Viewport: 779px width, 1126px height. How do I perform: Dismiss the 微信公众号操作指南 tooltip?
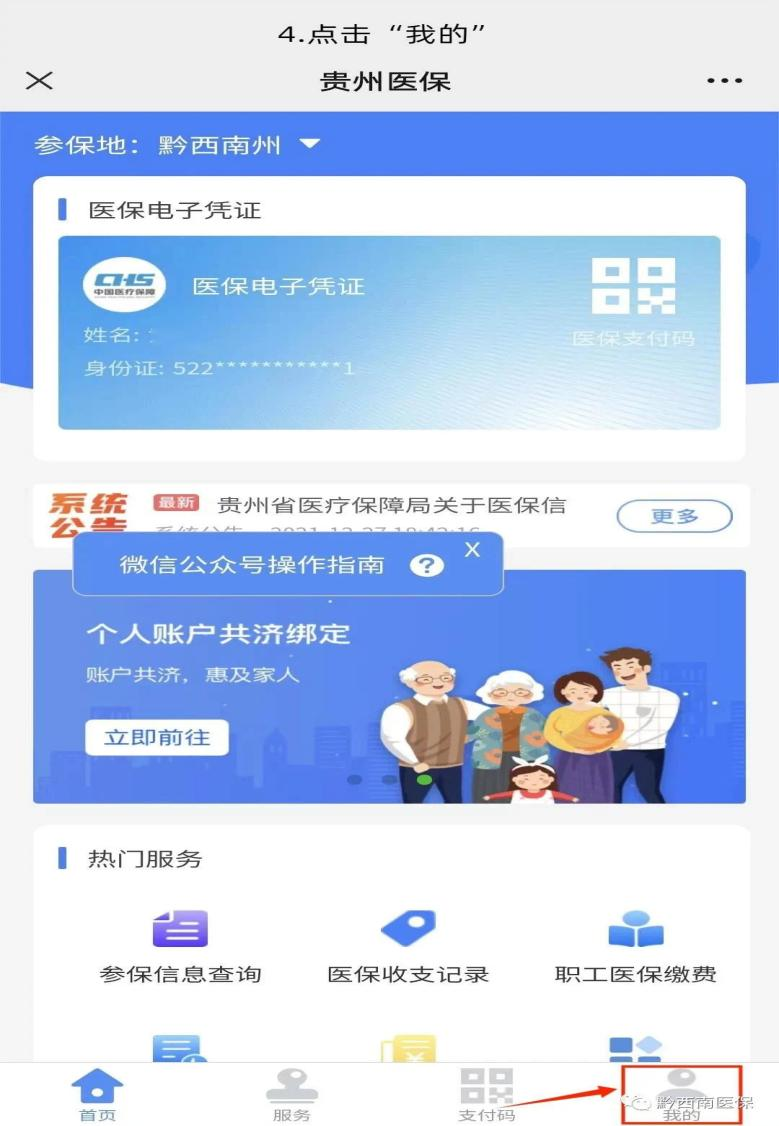(473, 549)
